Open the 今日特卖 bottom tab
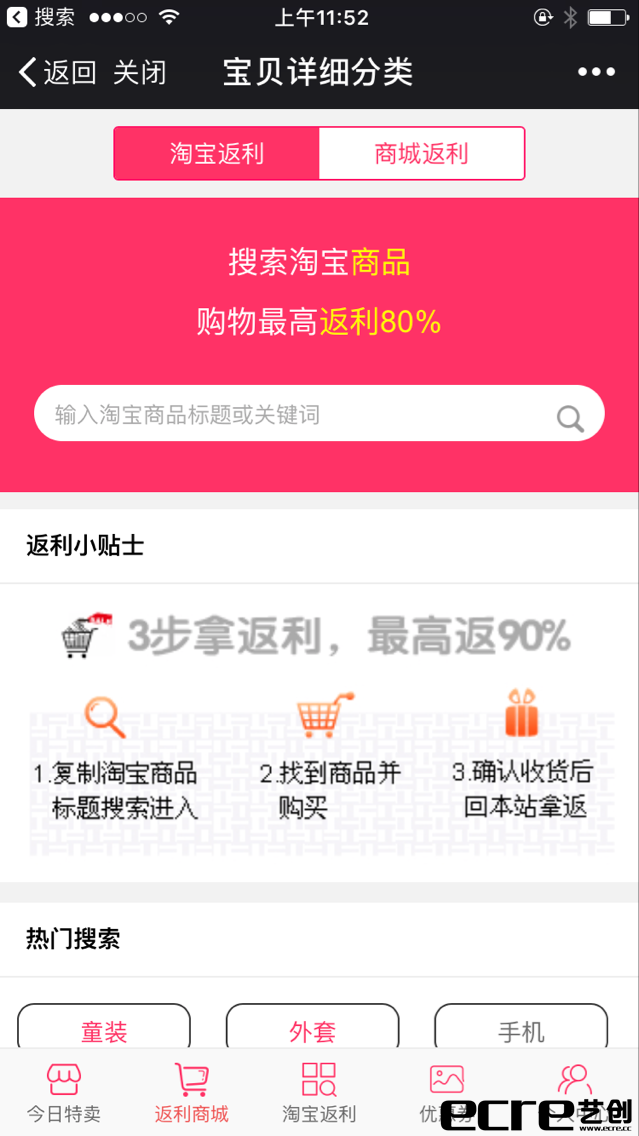 [64, 1093]
